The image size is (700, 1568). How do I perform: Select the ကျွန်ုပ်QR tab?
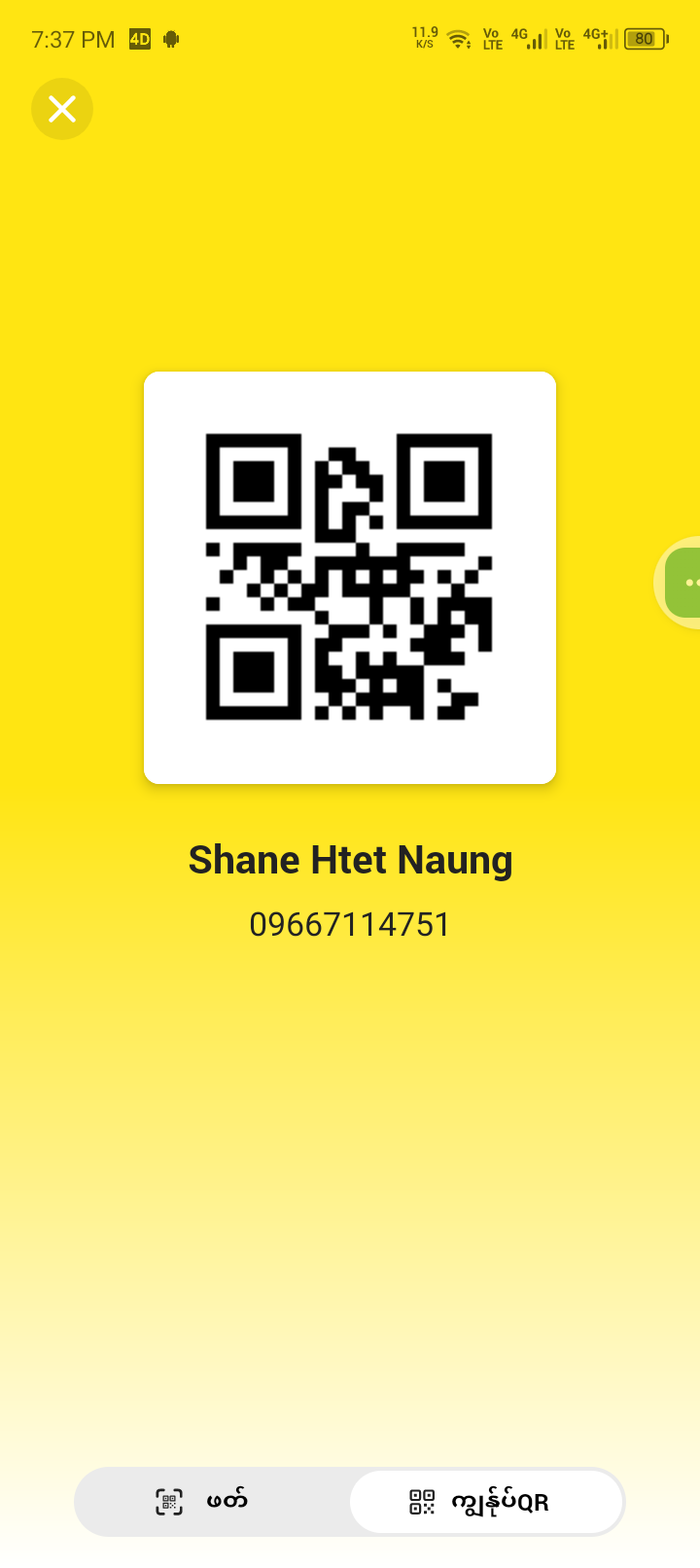486,1502
